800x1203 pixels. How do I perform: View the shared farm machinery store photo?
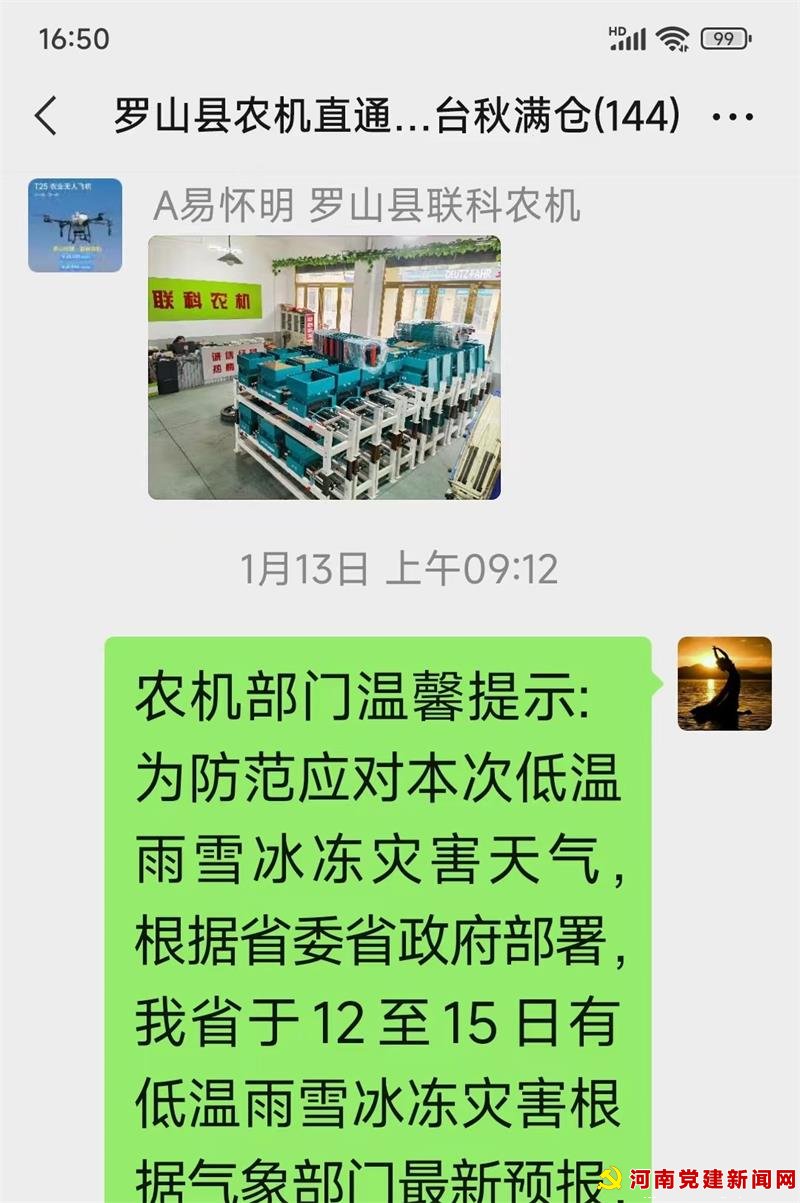(324, 367)
